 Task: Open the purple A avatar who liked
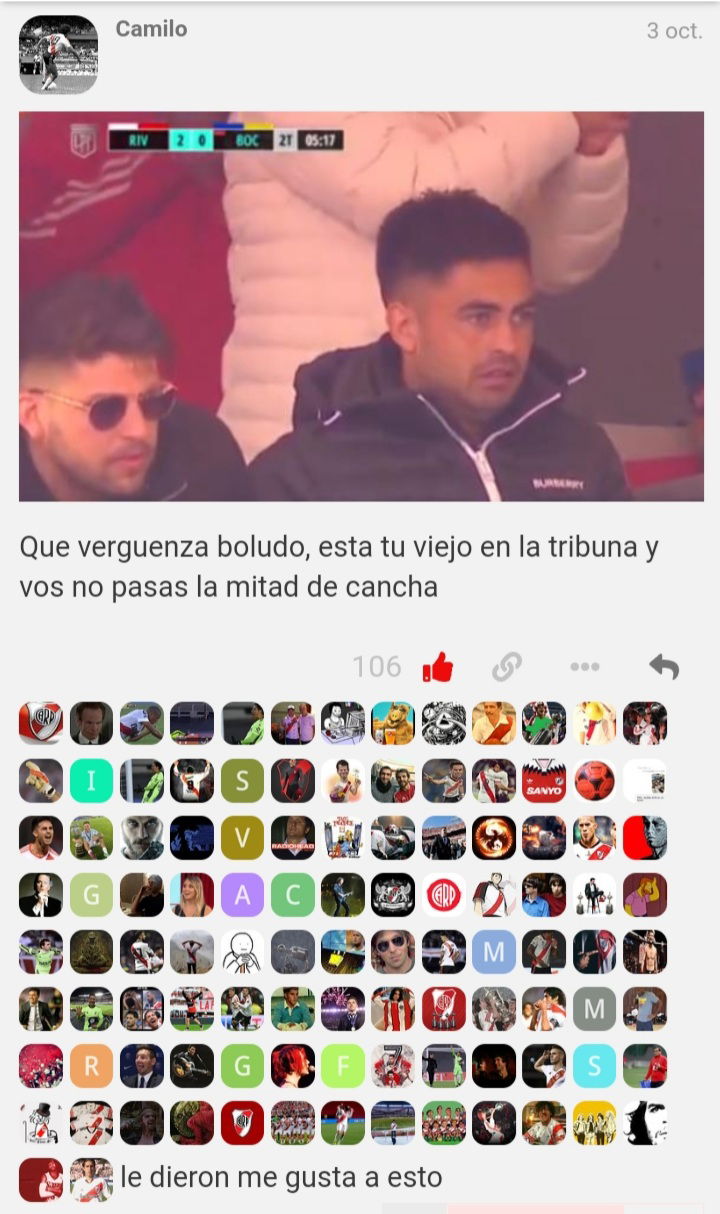pos(242,895)
